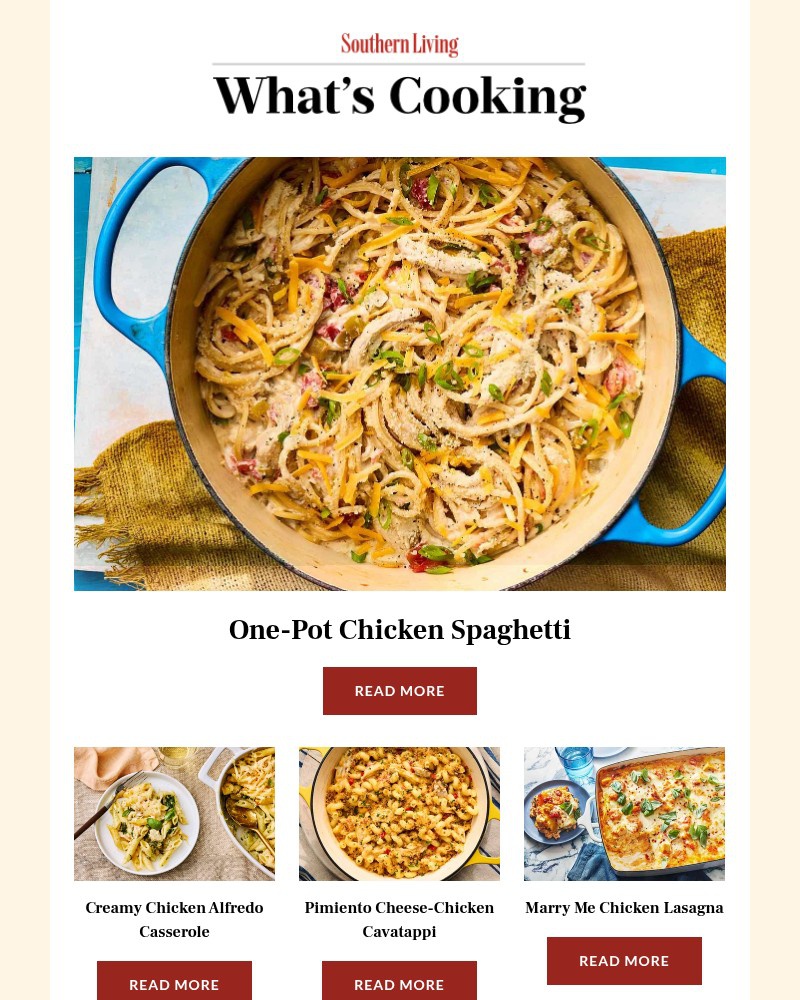Open the Southern Living homepage via logo

400,45
